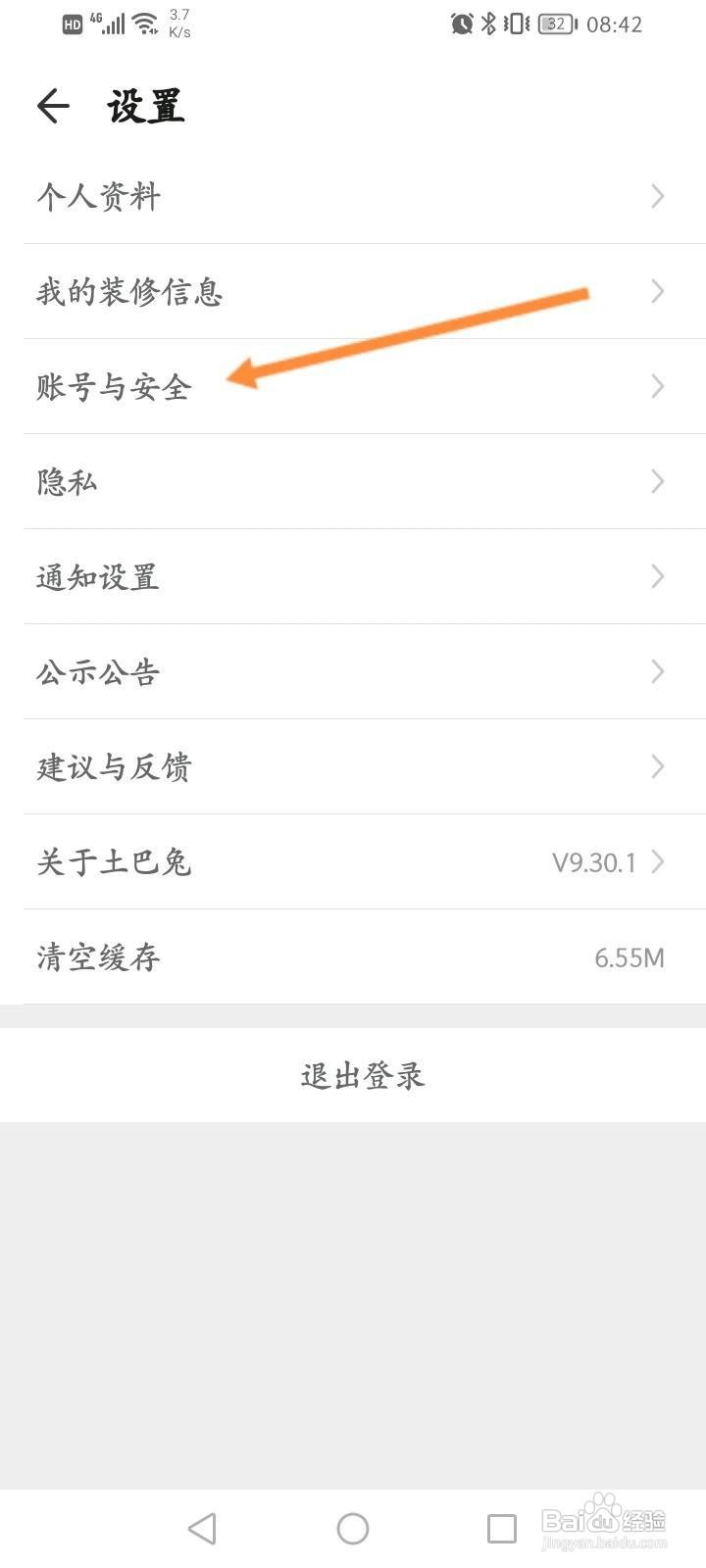Tap 退出登录 to log out

coord(362,1074)
